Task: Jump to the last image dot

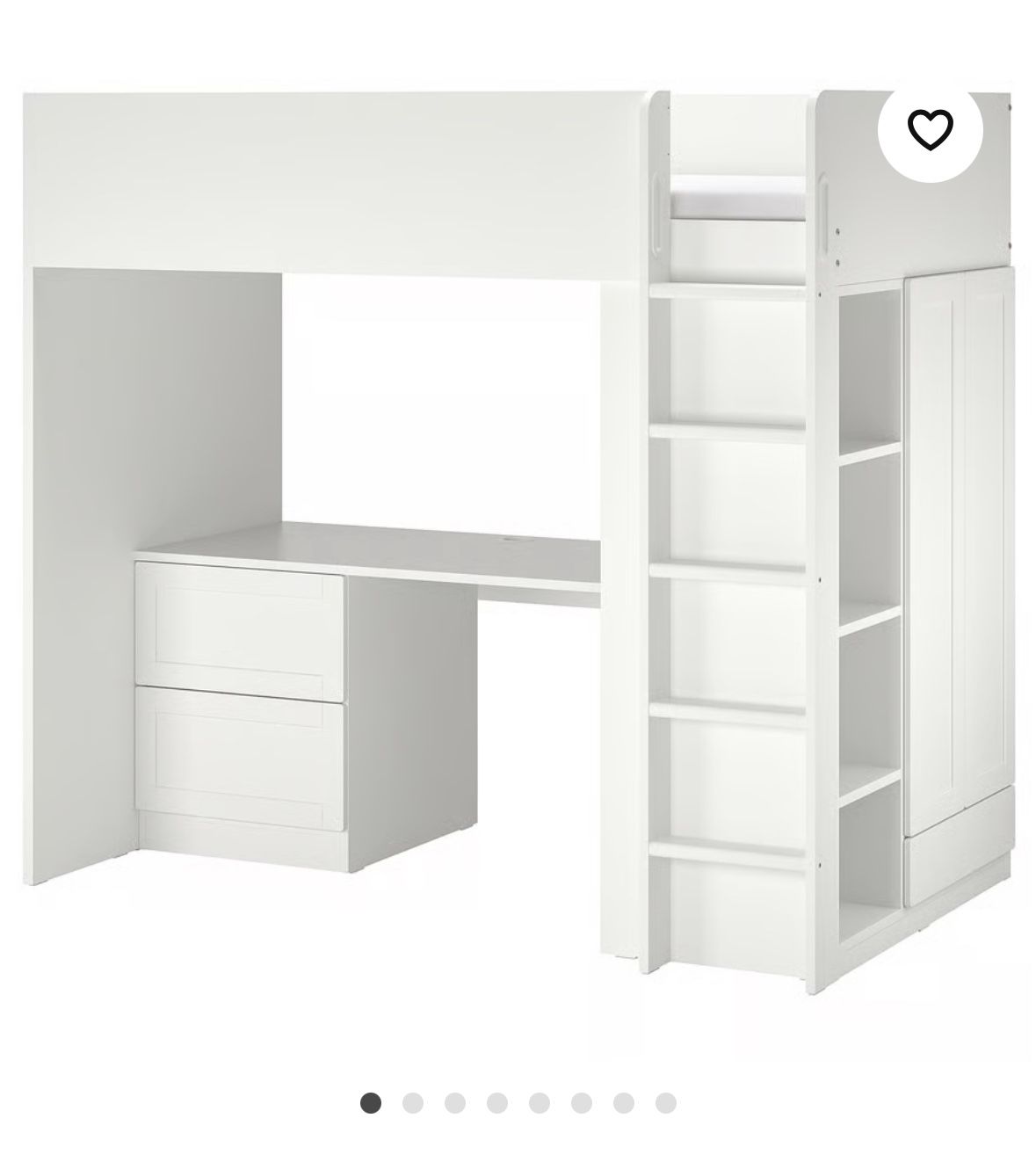Action: 666,1102
